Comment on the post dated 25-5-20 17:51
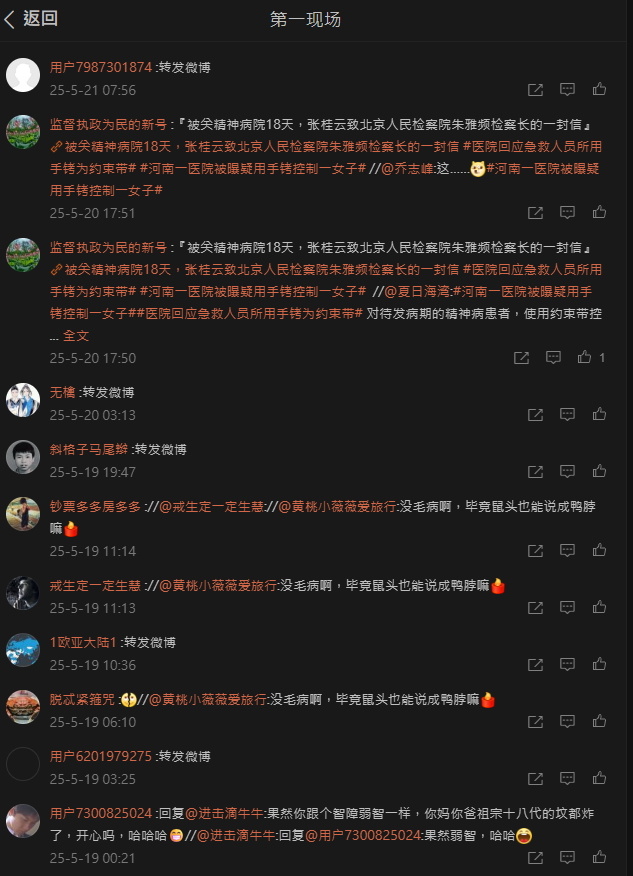Viewport: 633px width, 876px height. 567,212
